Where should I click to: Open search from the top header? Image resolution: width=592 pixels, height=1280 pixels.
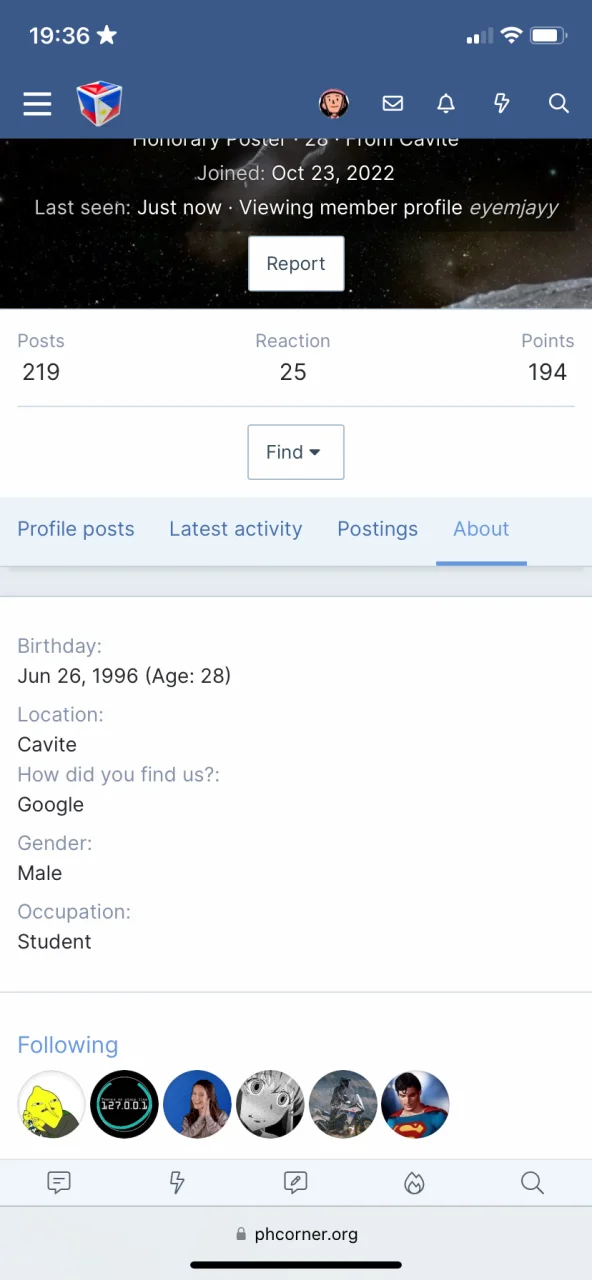tap(559, 103)
